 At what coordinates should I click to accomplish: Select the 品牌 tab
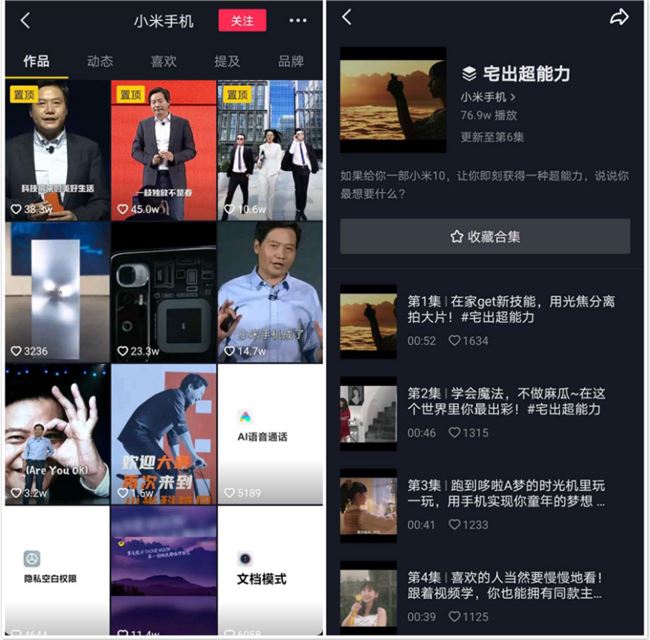click(x=291, y=61)
